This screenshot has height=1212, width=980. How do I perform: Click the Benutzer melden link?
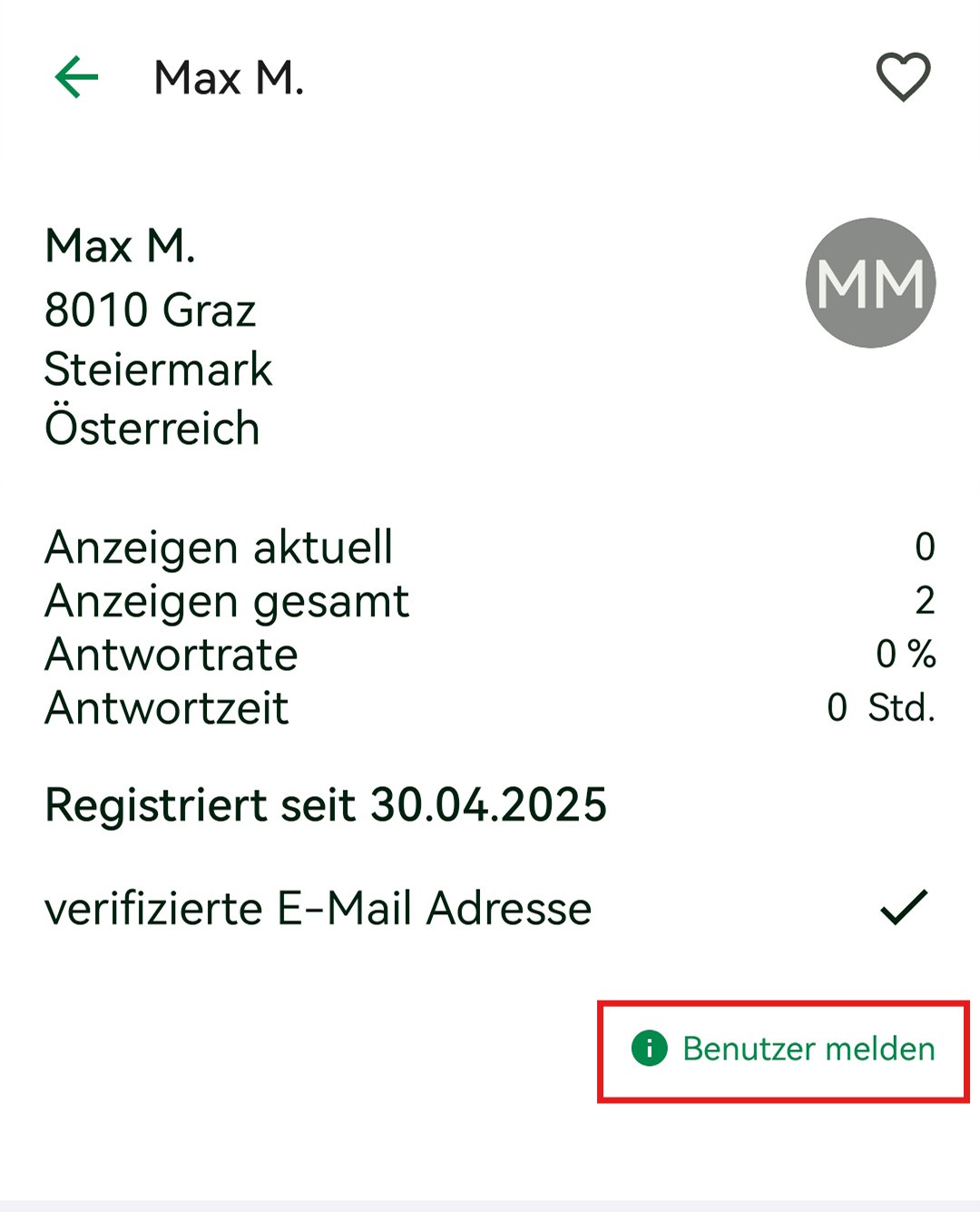[807, 1049]
